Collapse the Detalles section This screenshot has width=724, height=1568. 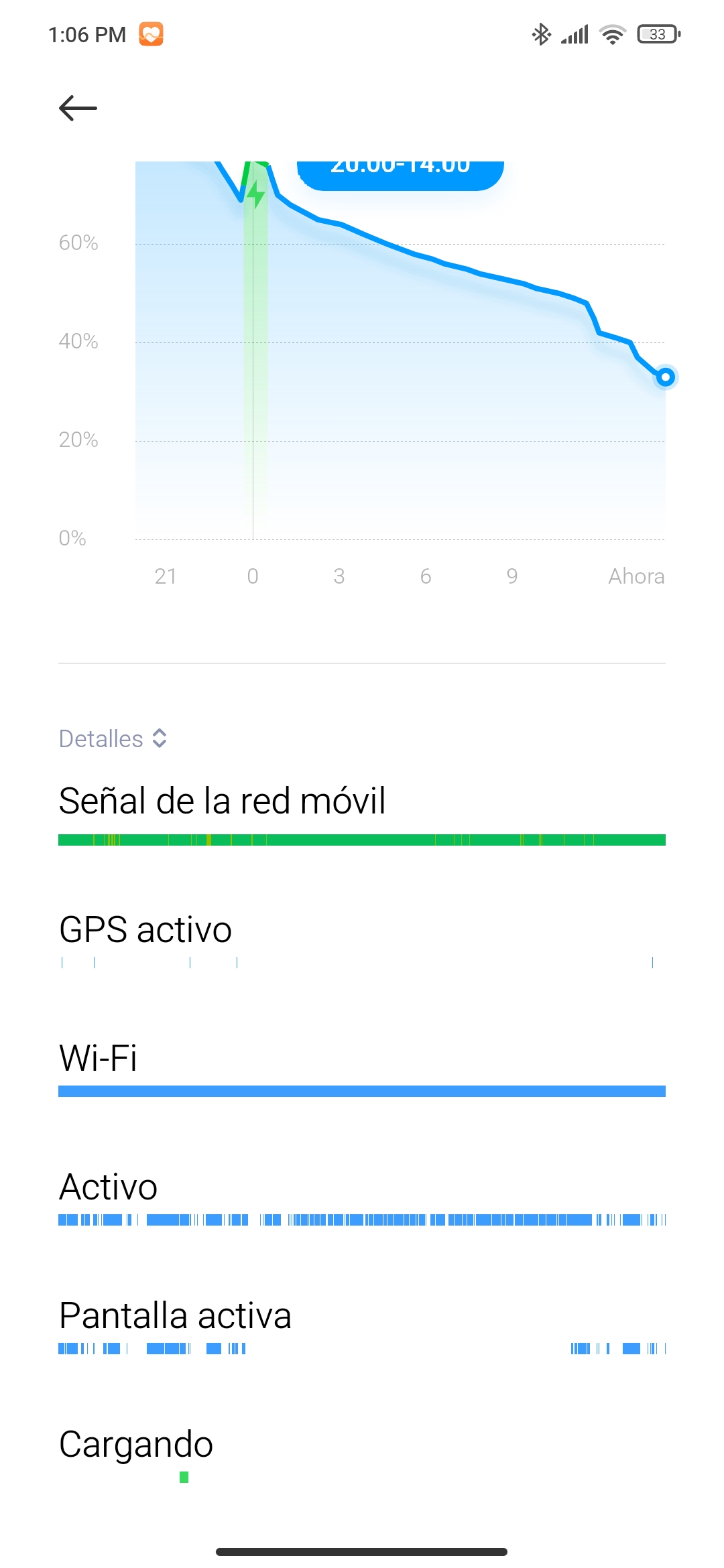[x=113, y=738]
